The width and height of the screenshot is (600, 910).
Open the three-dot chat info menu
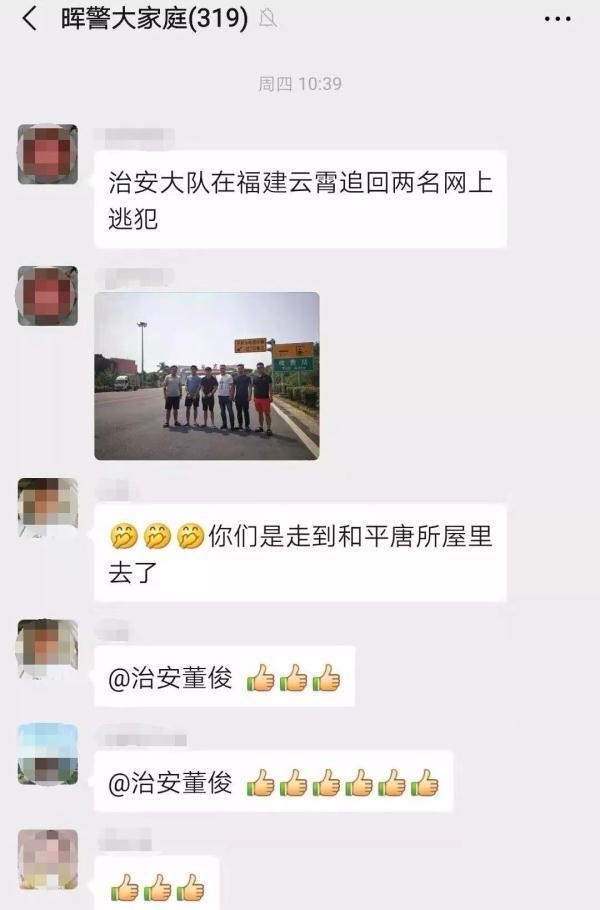557,19
